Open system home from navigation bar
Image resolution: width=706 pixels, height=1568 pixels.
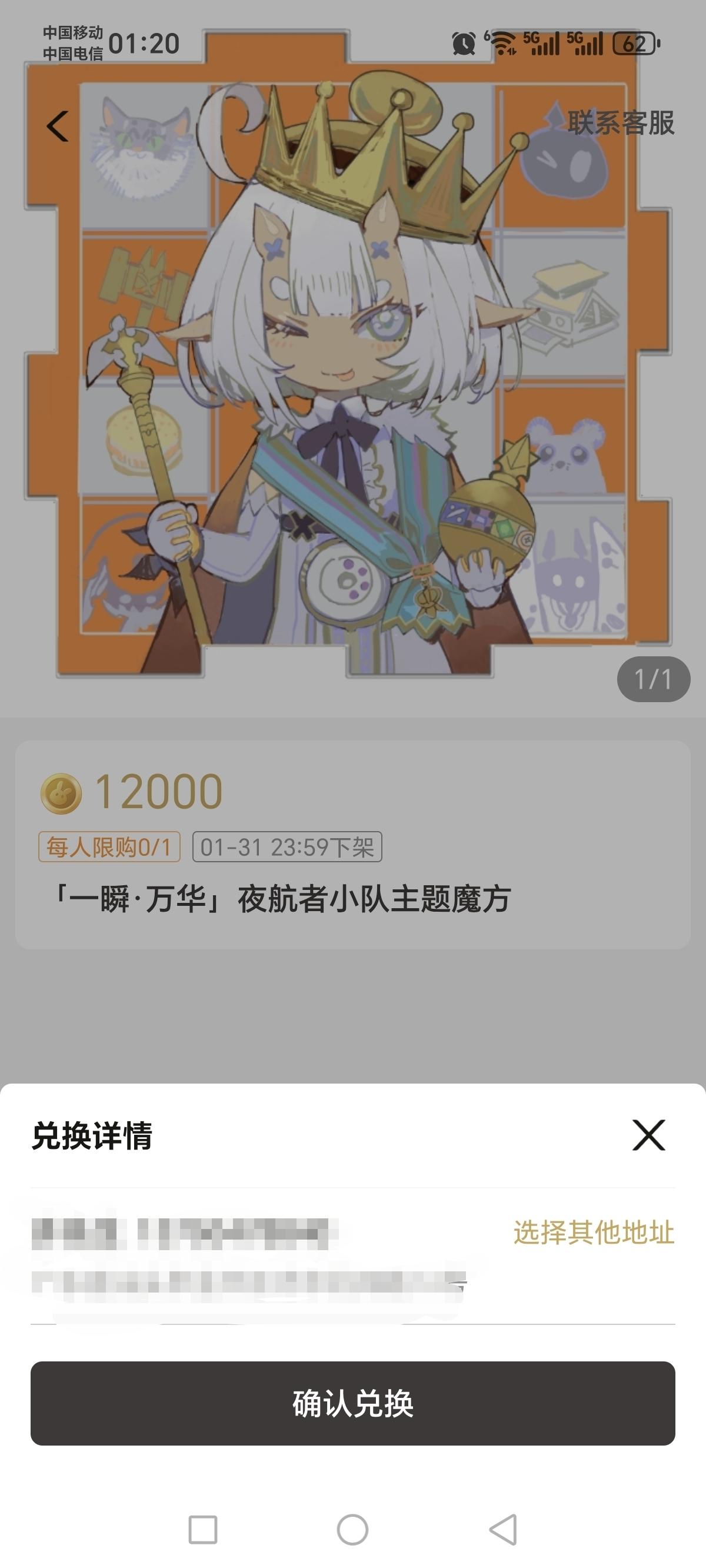coord(352,1529)
